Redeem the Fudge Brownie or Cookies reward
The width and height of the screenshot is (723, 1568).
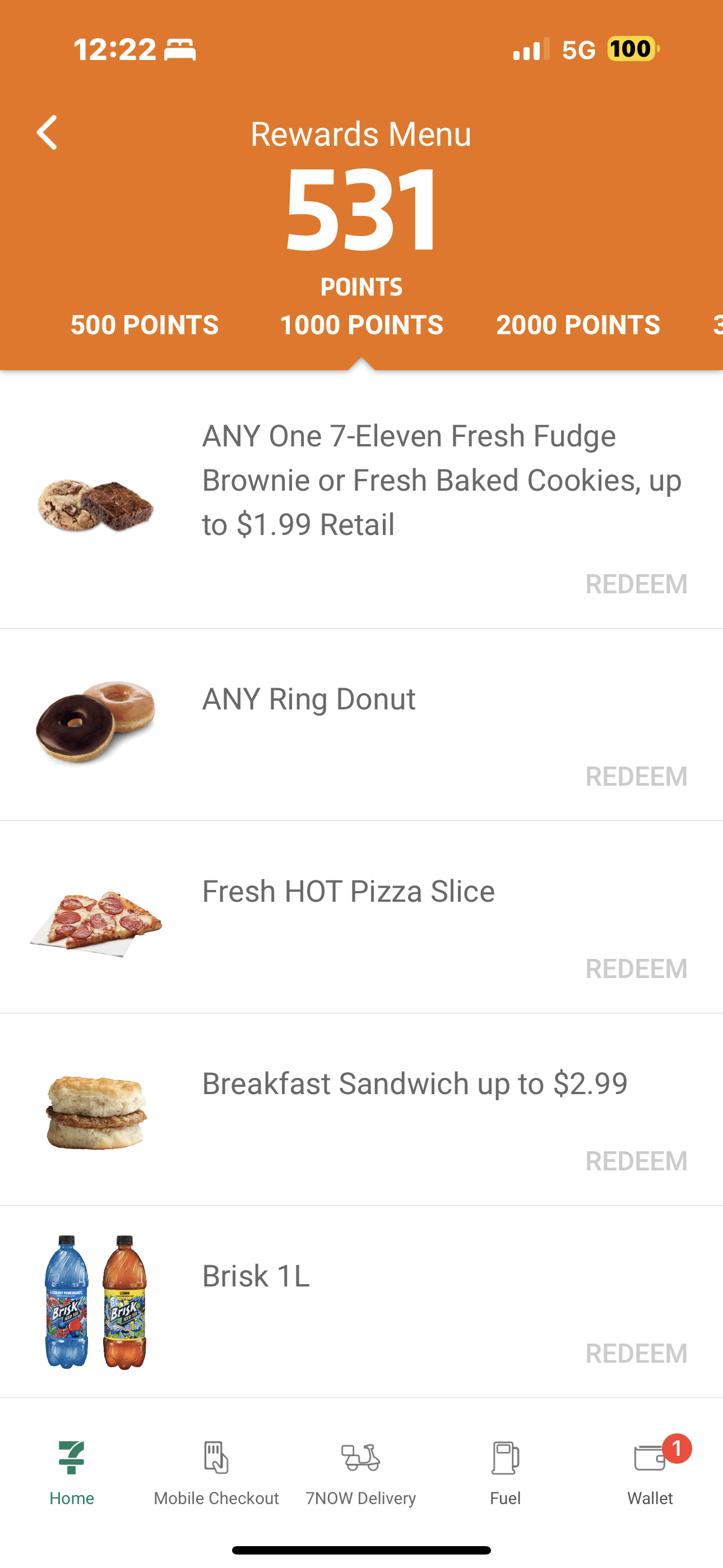point(636,584)
